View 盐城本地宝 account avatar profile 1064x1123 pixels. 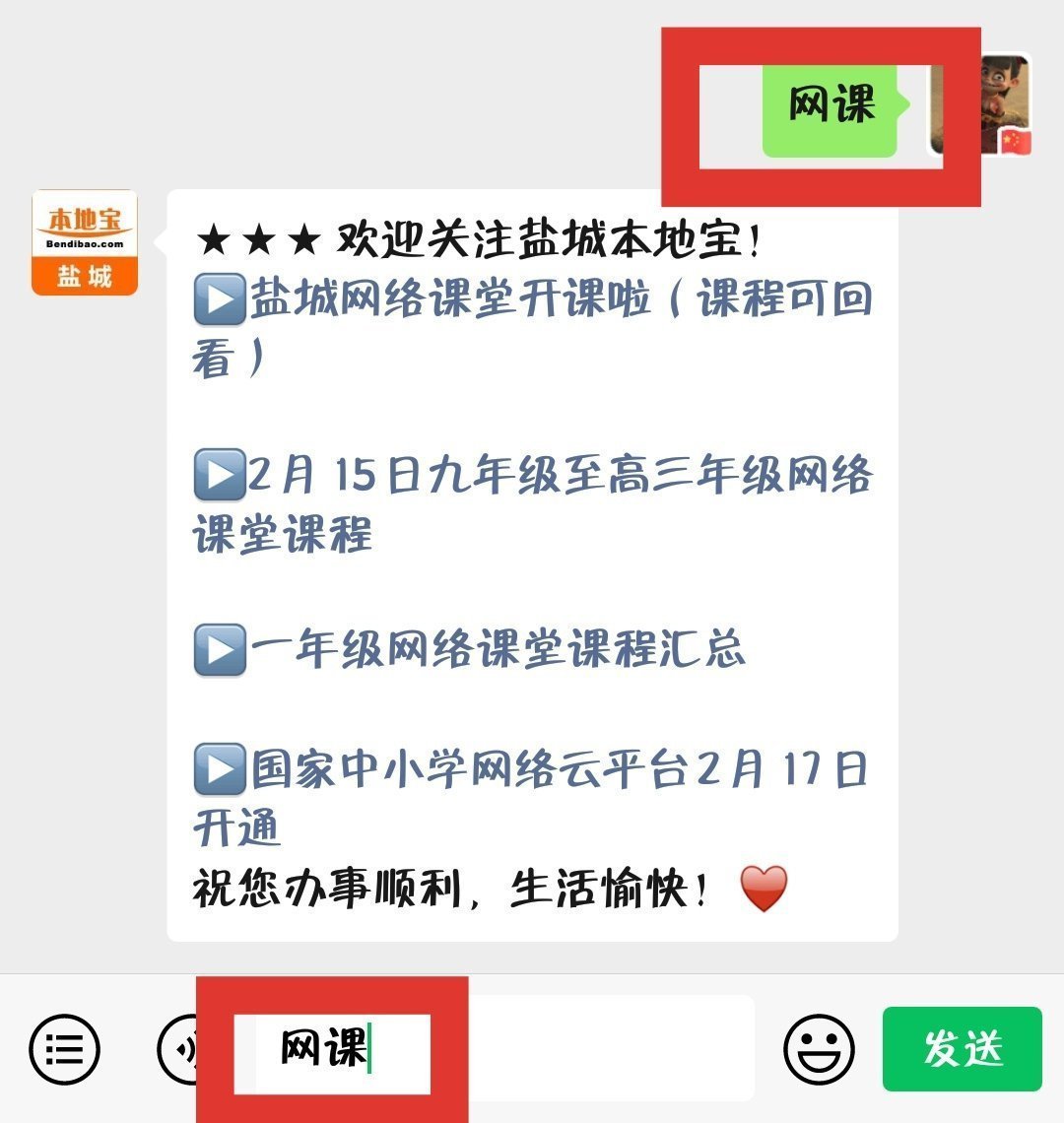[x=85, y=242]
